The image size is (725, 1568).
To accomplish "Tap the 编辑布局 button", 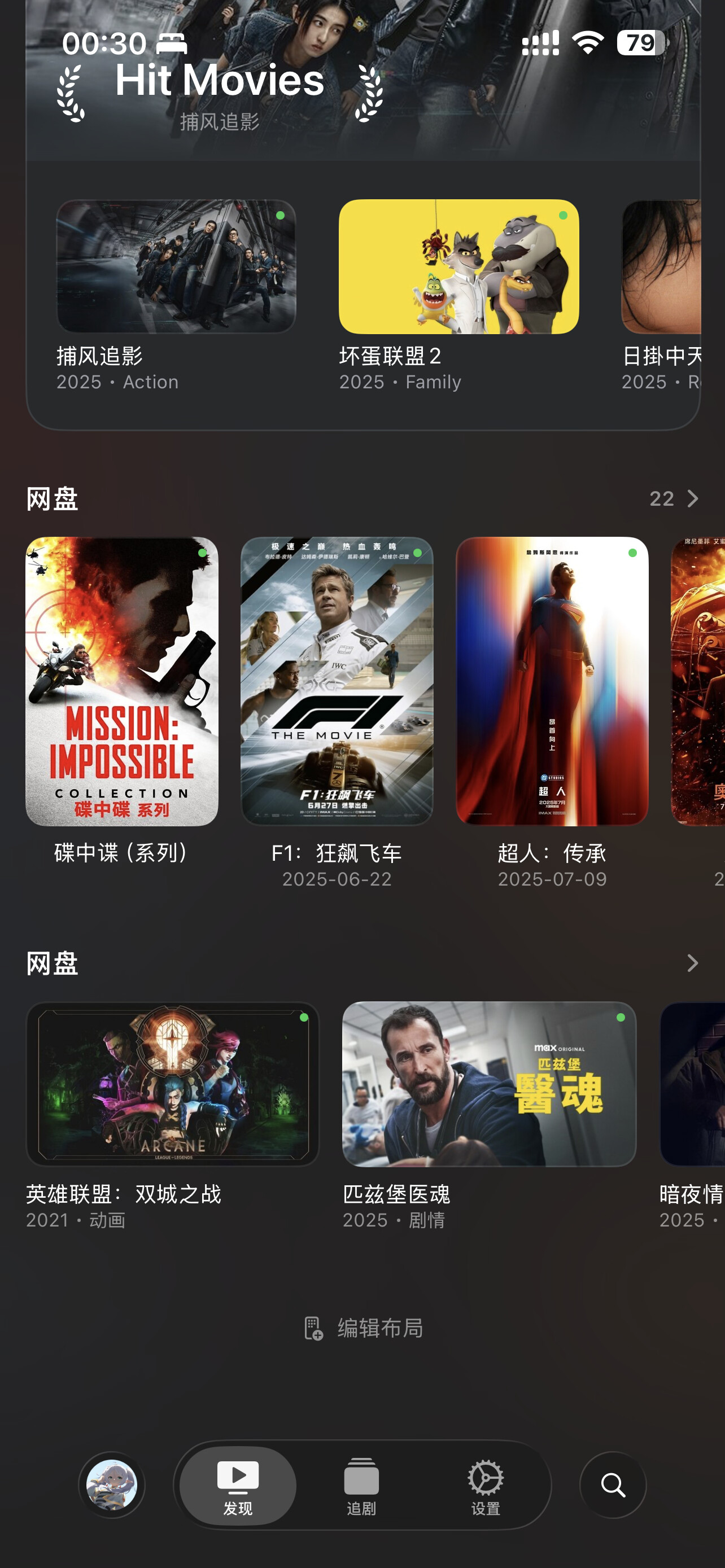I will coord(363,1328).
